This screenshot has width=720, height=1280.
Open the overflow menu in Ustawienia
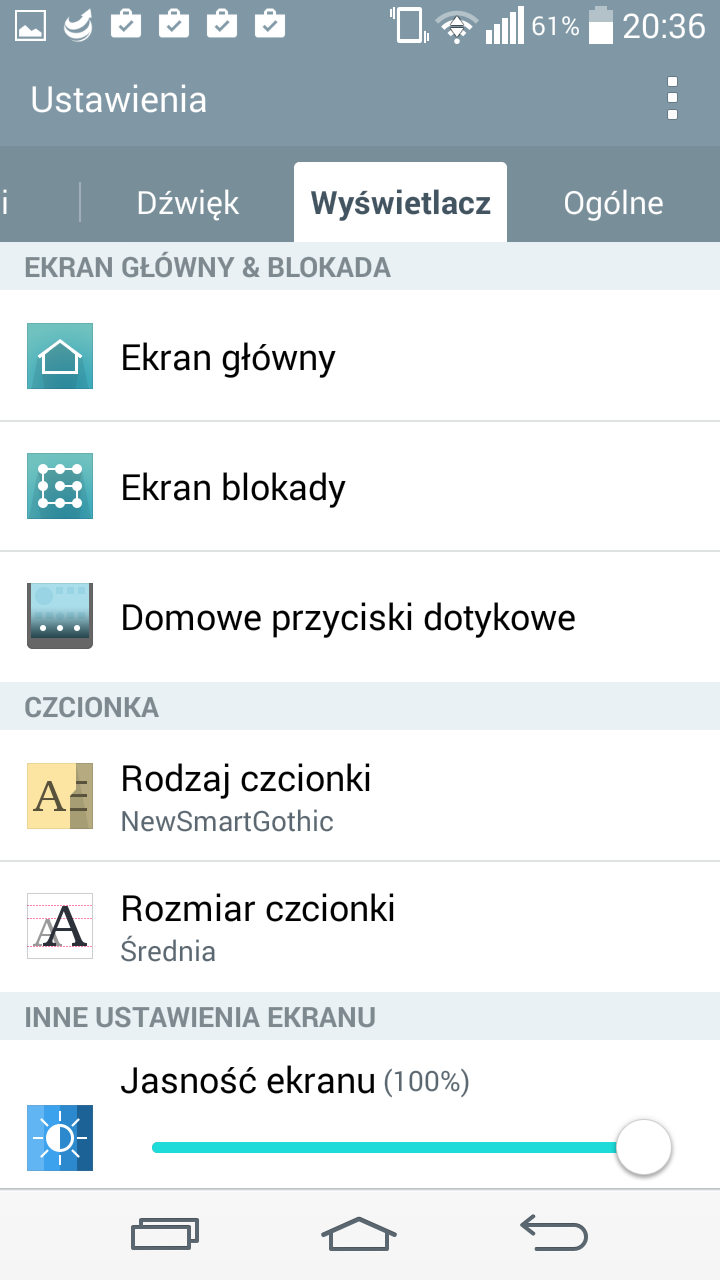[x=672, y=99]
